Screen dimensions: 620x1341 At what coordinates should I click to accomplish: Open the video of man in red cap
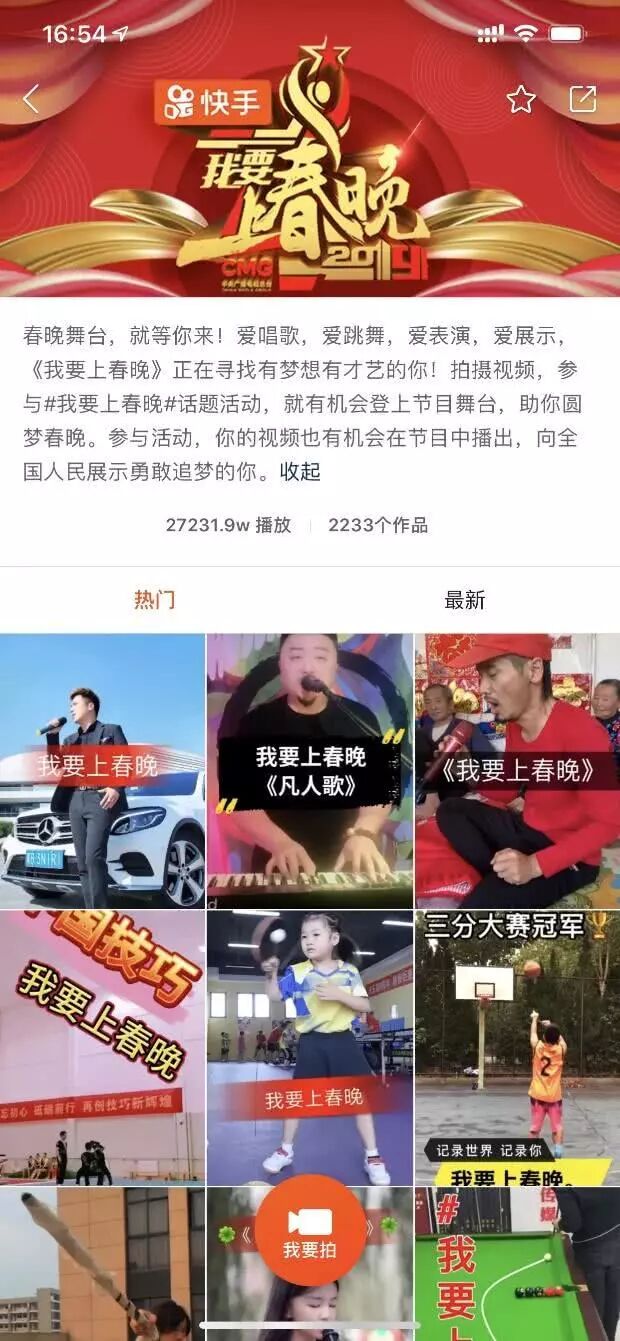[x=517, y=770]
